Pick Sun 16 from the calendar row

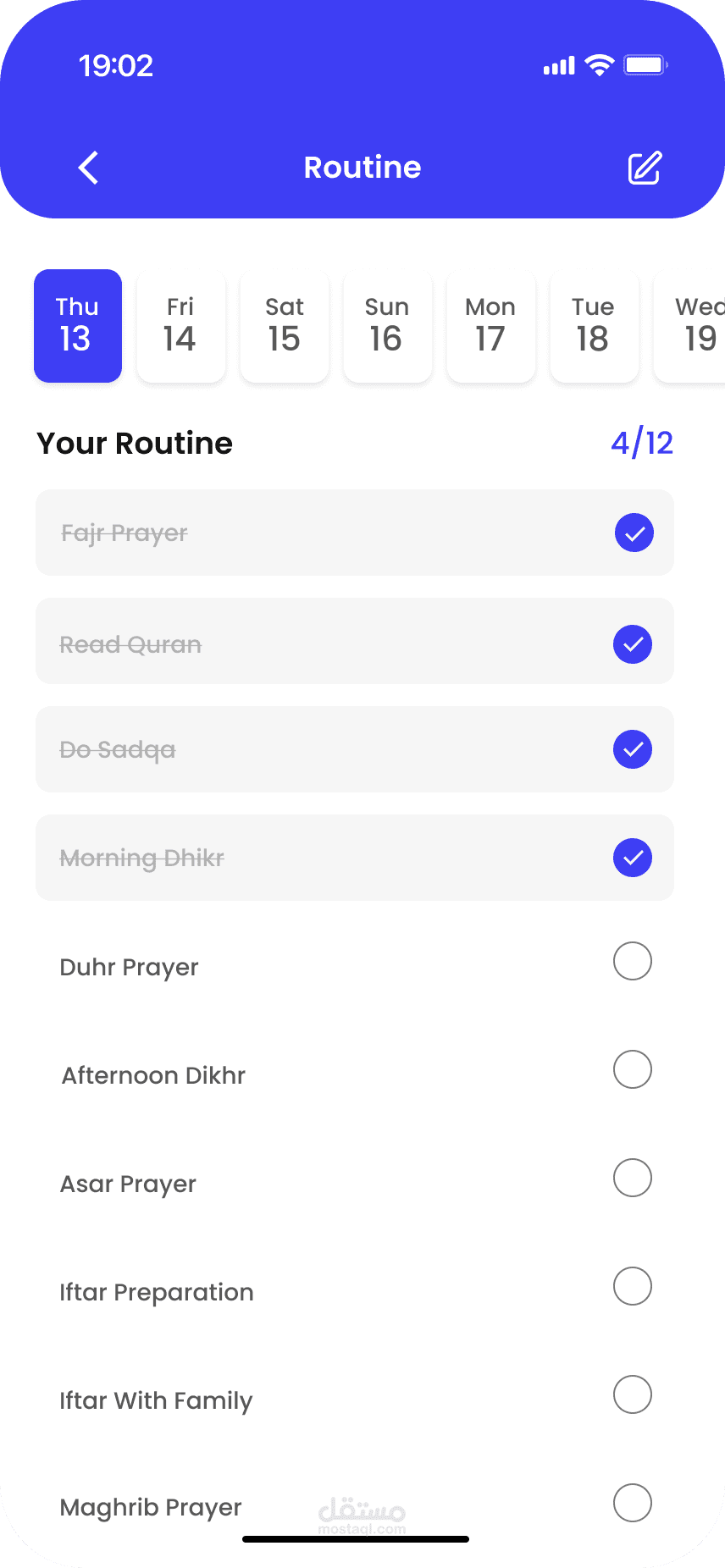click(x=388, y=326)
